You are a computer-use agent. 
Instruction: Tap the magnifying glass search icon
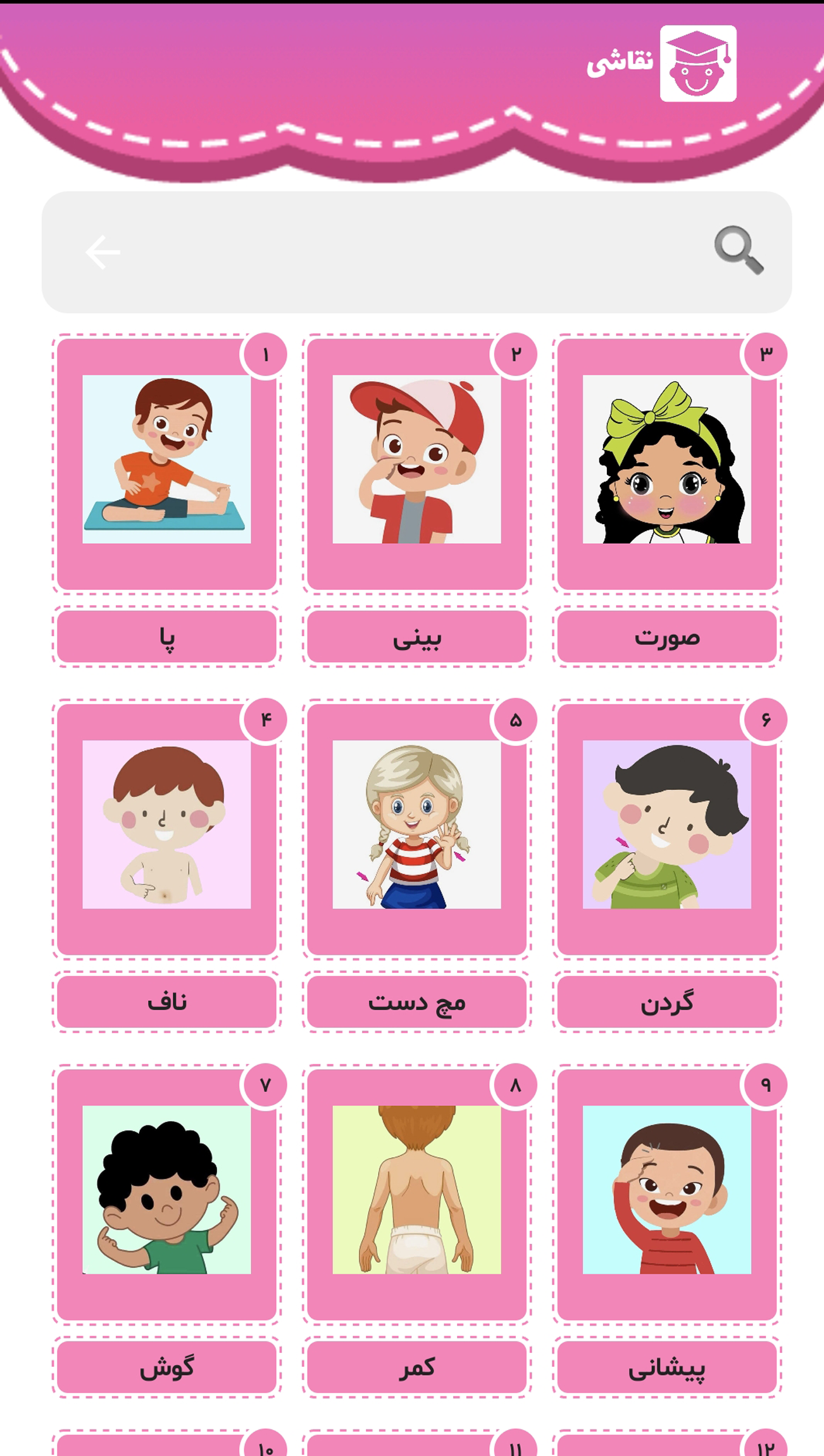point(738,250)
